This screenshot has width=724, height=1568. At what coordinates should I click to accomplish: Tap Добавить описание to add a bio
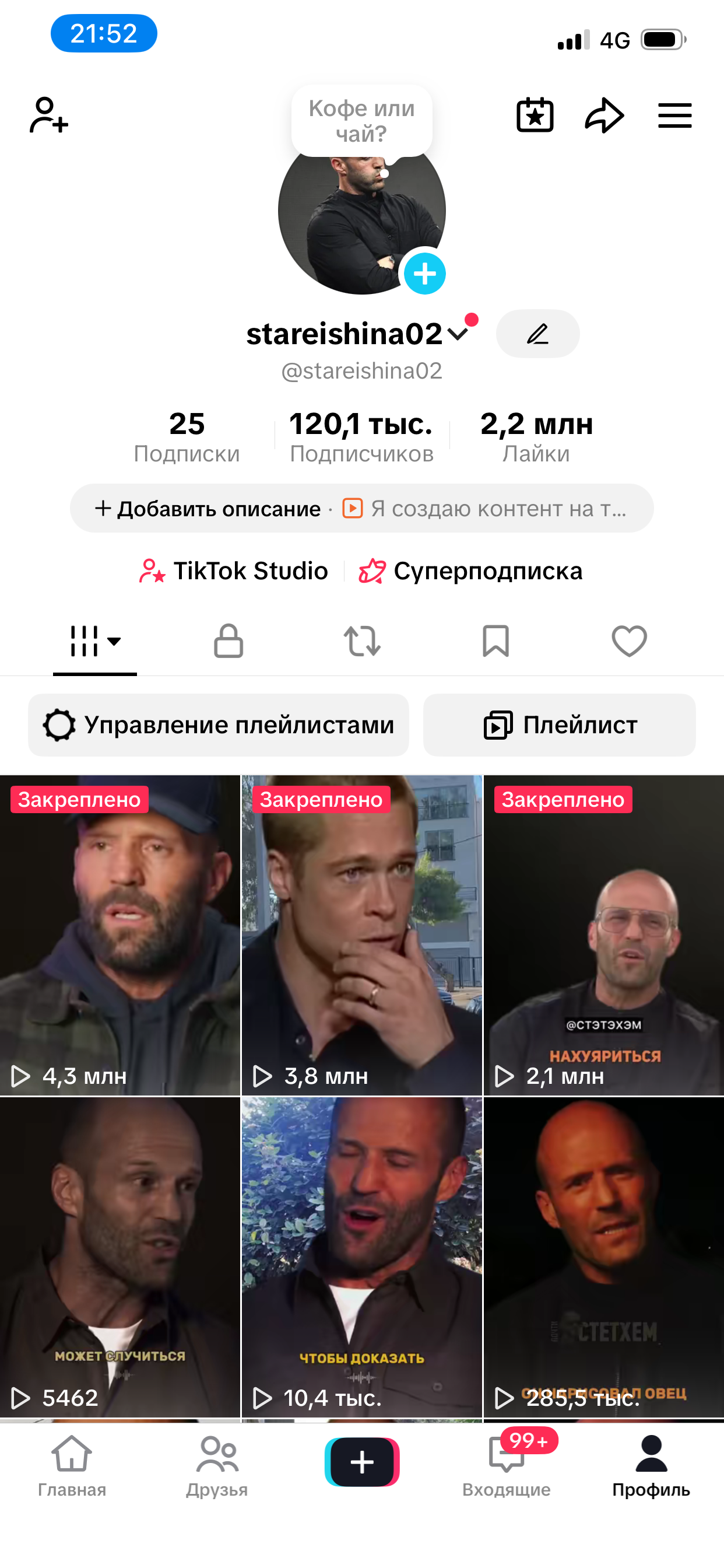(208, 509)
